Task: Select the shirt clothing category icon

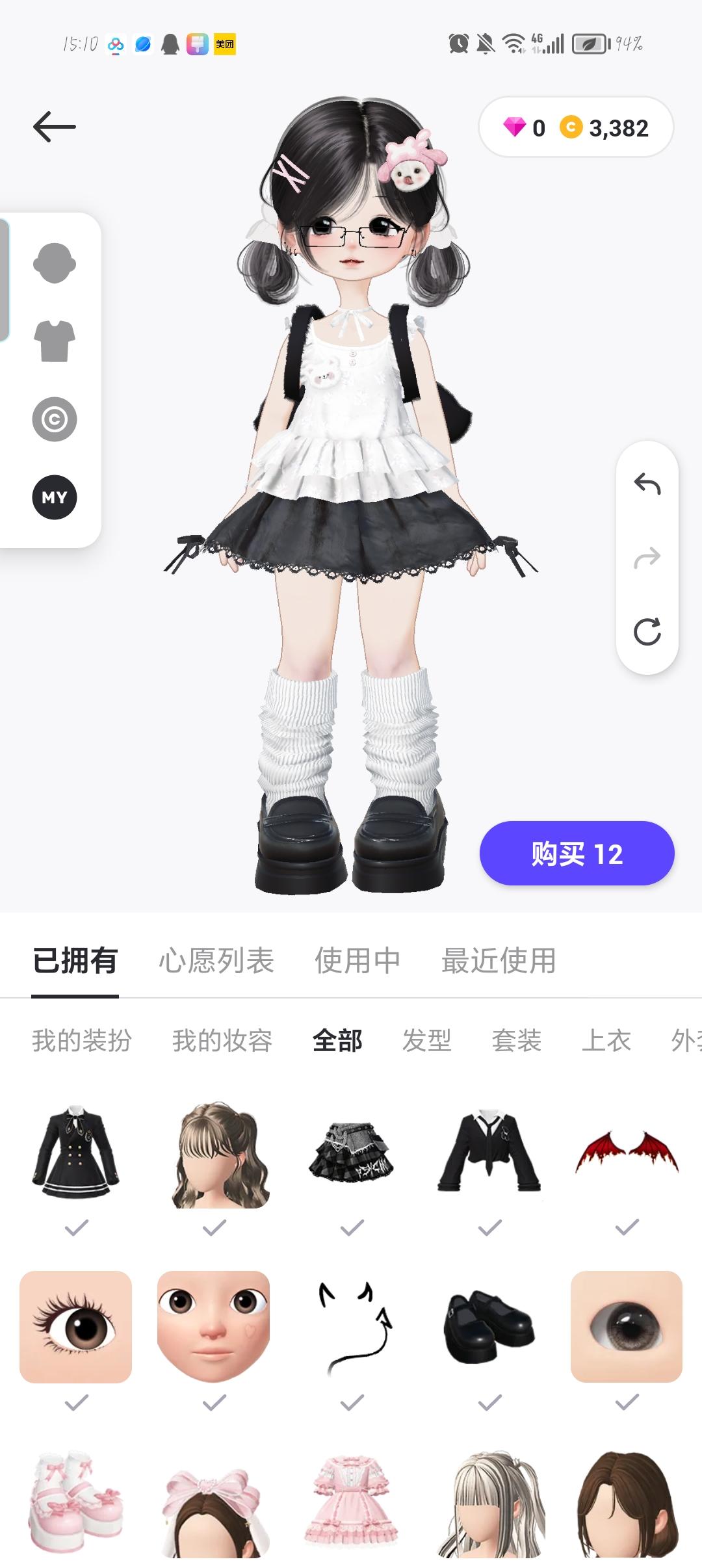Action: coord(55,341)
